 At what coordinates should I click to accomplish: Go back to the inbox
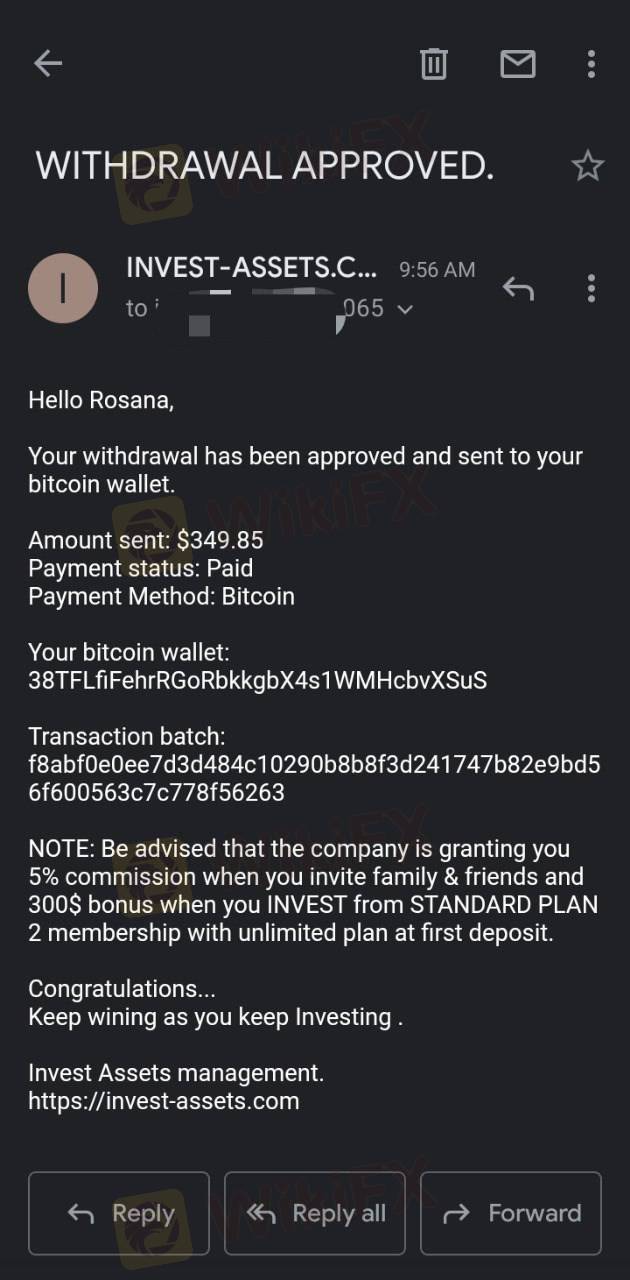coord(47,64)
